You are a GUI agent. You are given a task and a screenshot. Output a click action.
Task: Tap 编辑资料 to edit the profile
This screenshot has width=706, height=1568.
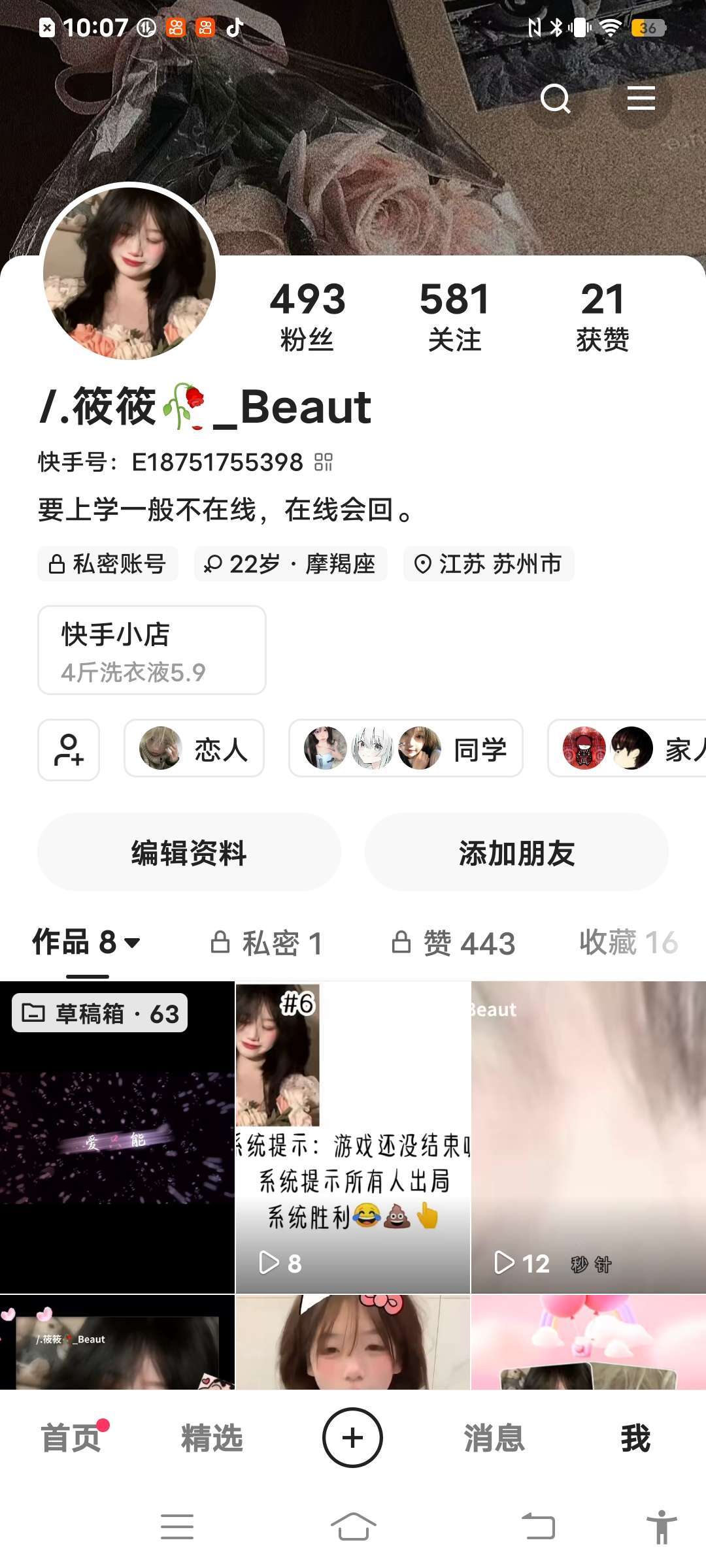coord(189,853)
